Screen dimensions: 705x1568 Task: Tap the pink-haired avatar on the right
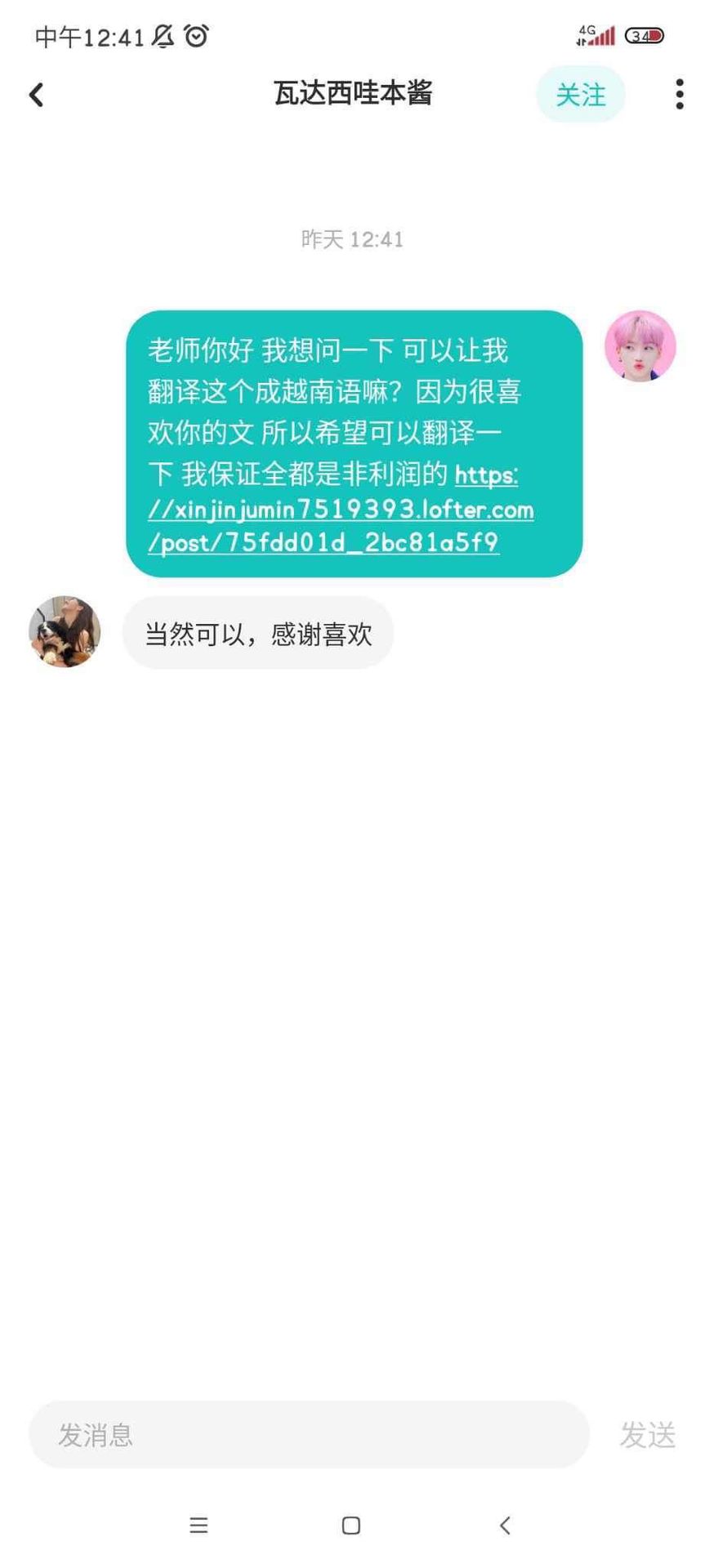tap(640, 346)
